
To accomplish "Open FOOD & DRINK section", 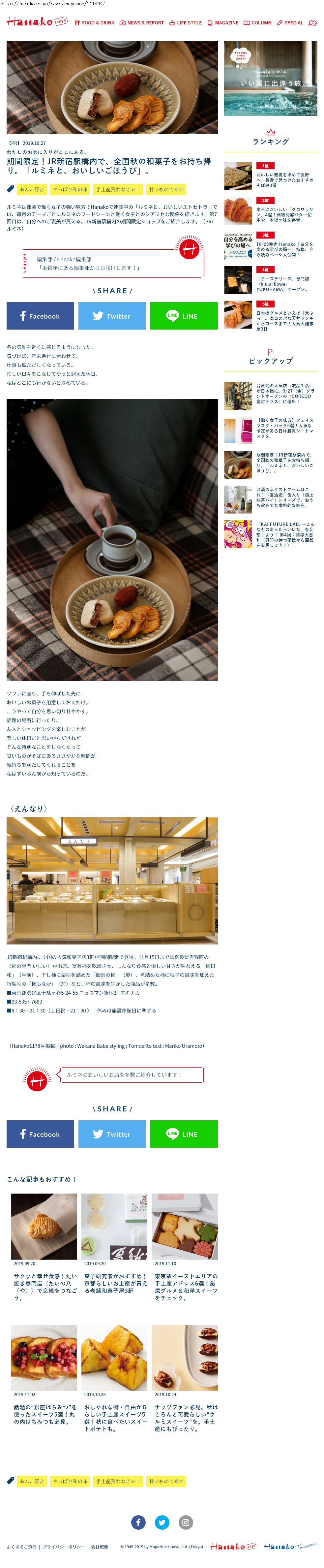I will [x=94, y=23].
